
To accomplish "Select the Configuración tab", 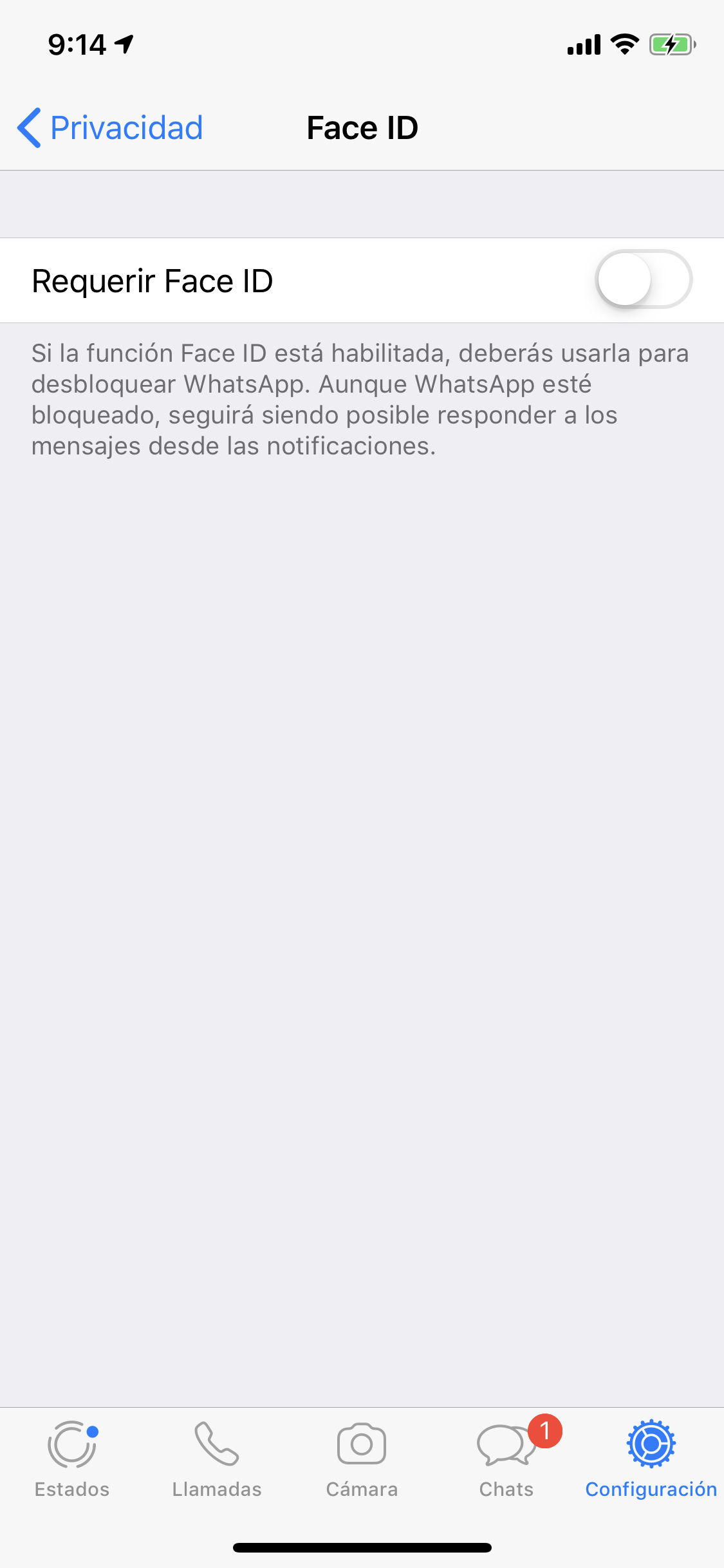I will (x=651, y=1459).
